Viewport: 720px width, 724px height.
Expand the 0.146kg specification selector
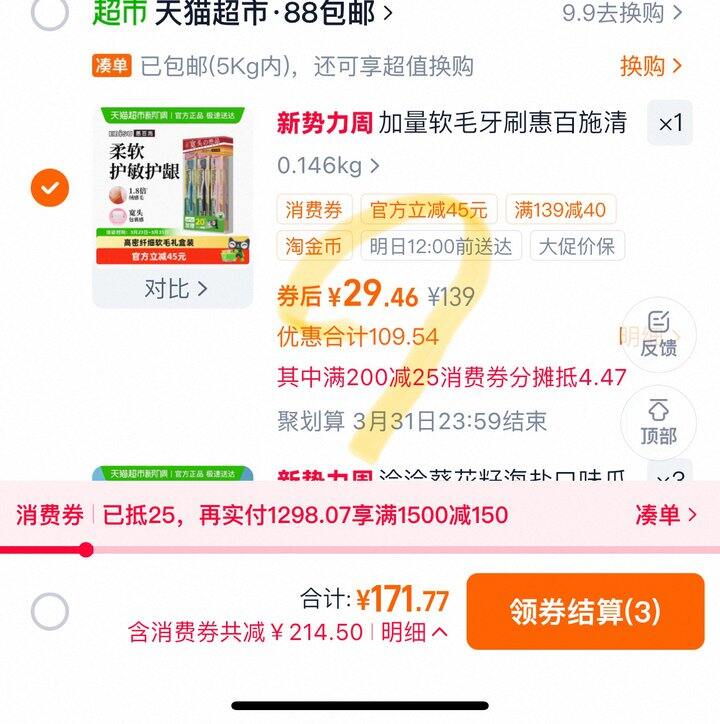click(329, 165)
